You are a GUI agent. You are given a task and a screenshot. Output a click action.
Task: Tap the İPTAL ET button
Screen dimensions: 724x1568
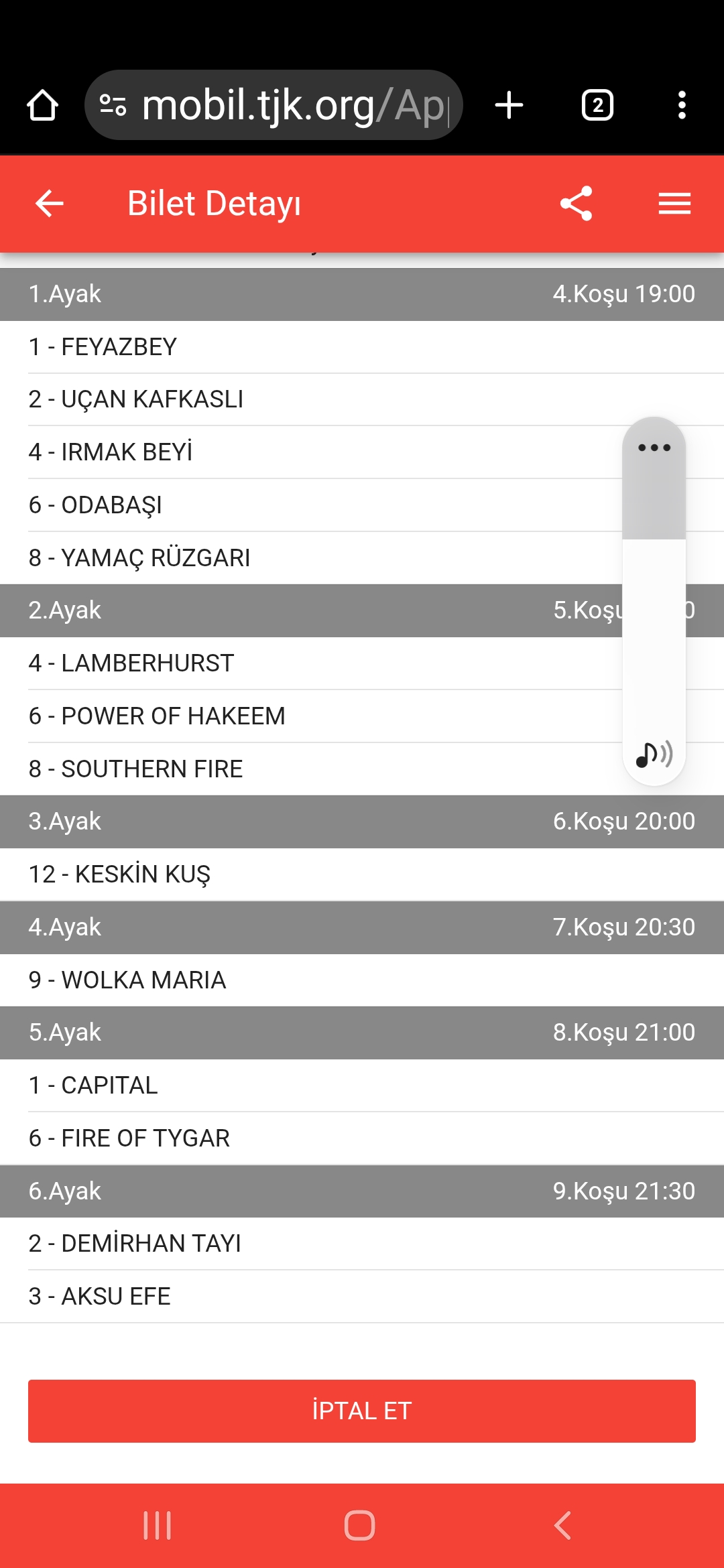pos(362,1411)
